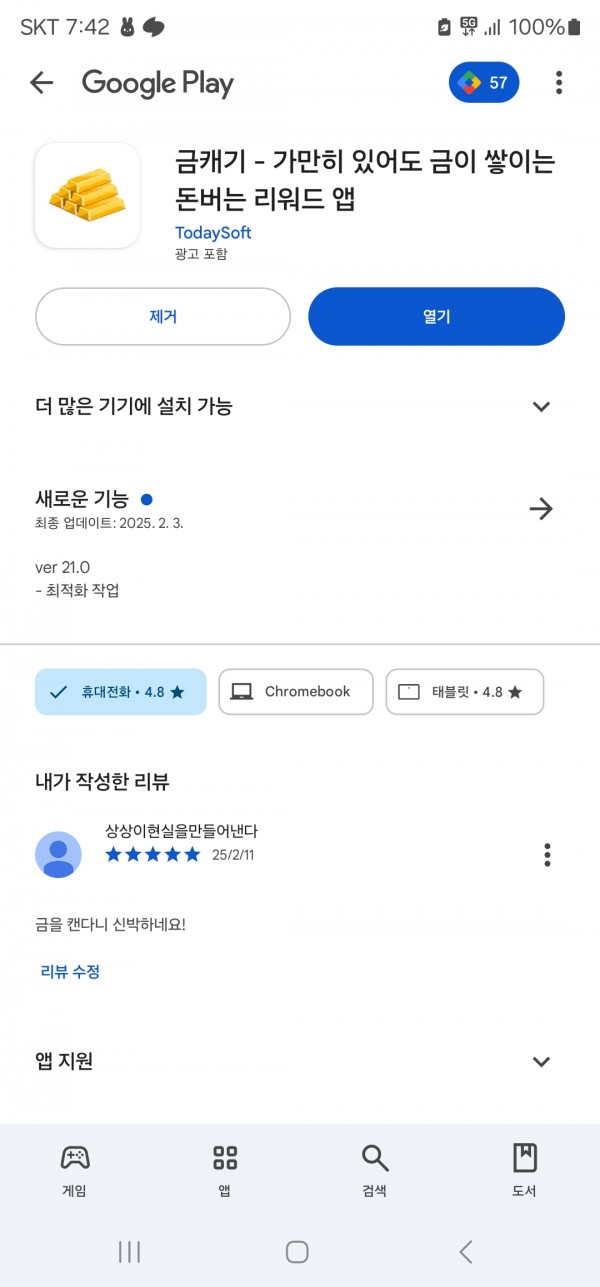Switch to the 검색 tab
Viewport: 600px width, 1287px height.
click(x=375, y=1170)
